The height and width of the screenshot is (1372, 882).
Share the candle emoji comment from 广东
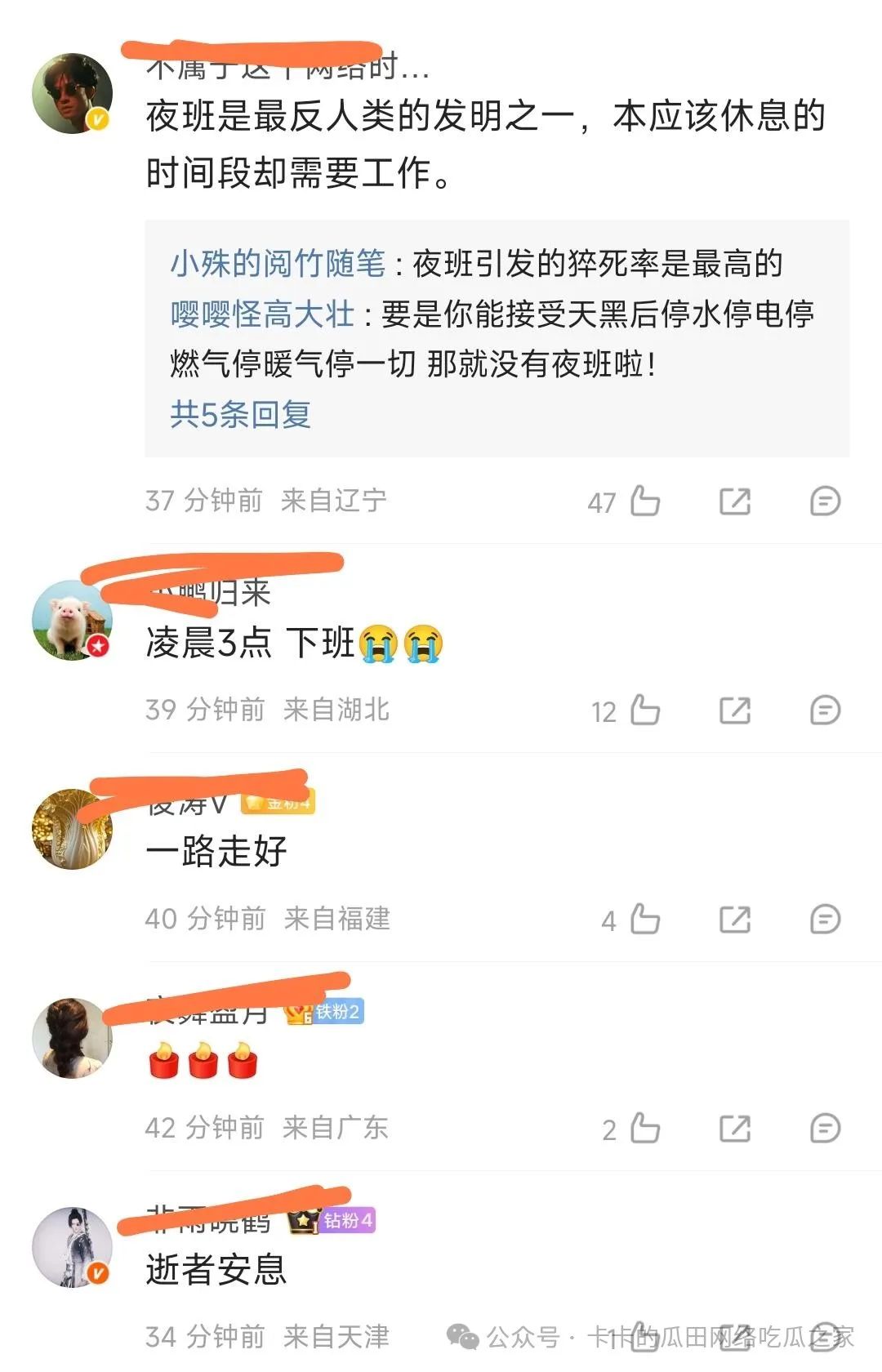coord(734,1128)
